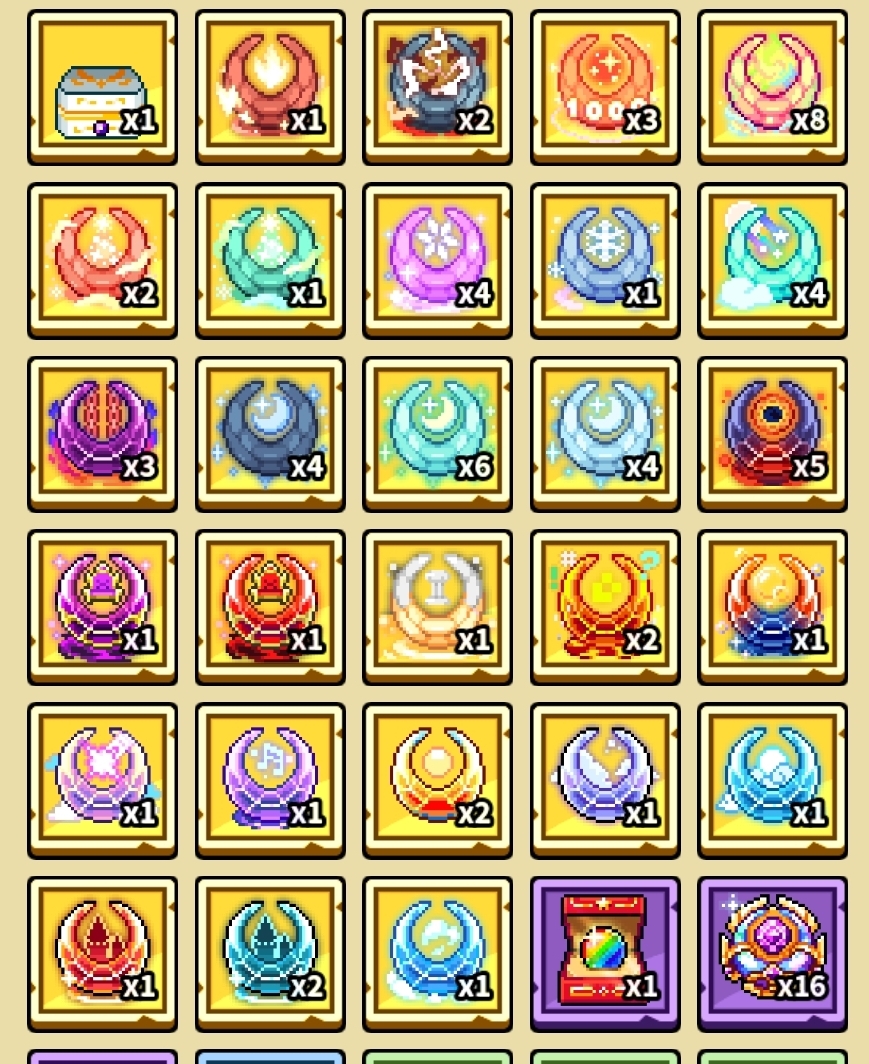
Task: Tap the yellow clover orb x2
Action: pyautogui.click(x=605, y=607)
